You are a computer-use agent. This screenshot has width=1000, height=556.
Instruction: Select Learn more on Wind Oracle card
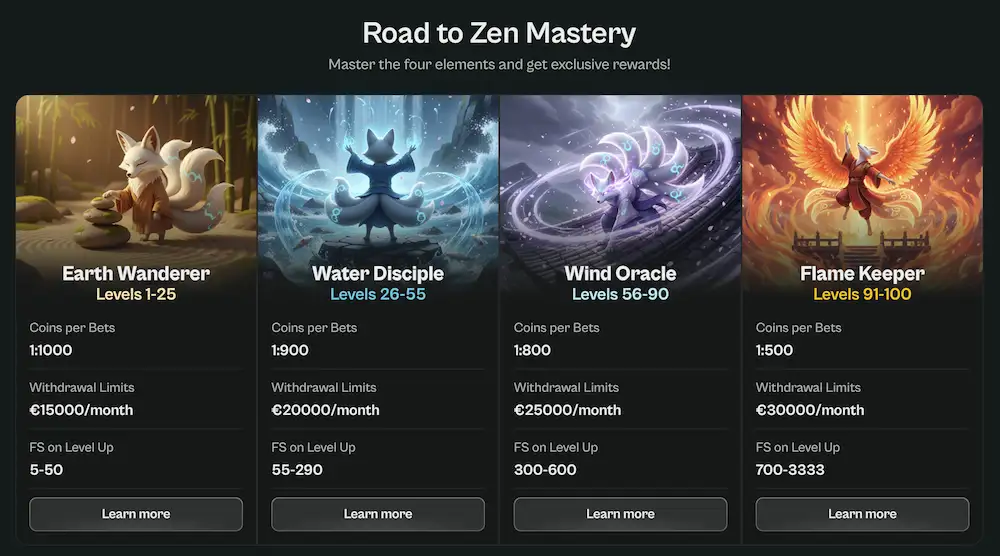620,514
